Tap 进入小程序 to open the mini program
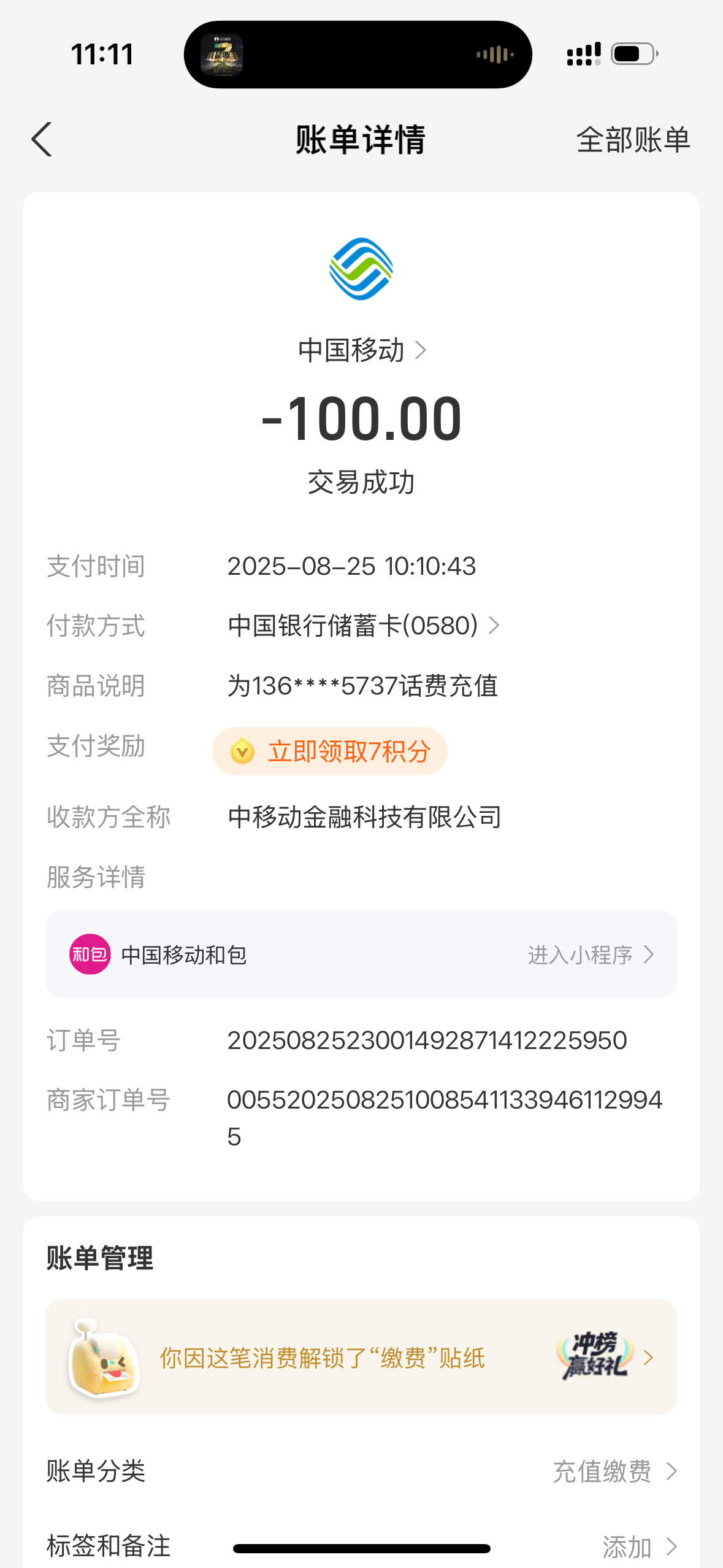The height and width of the screenshot is (1568, 723). (584, 954)
